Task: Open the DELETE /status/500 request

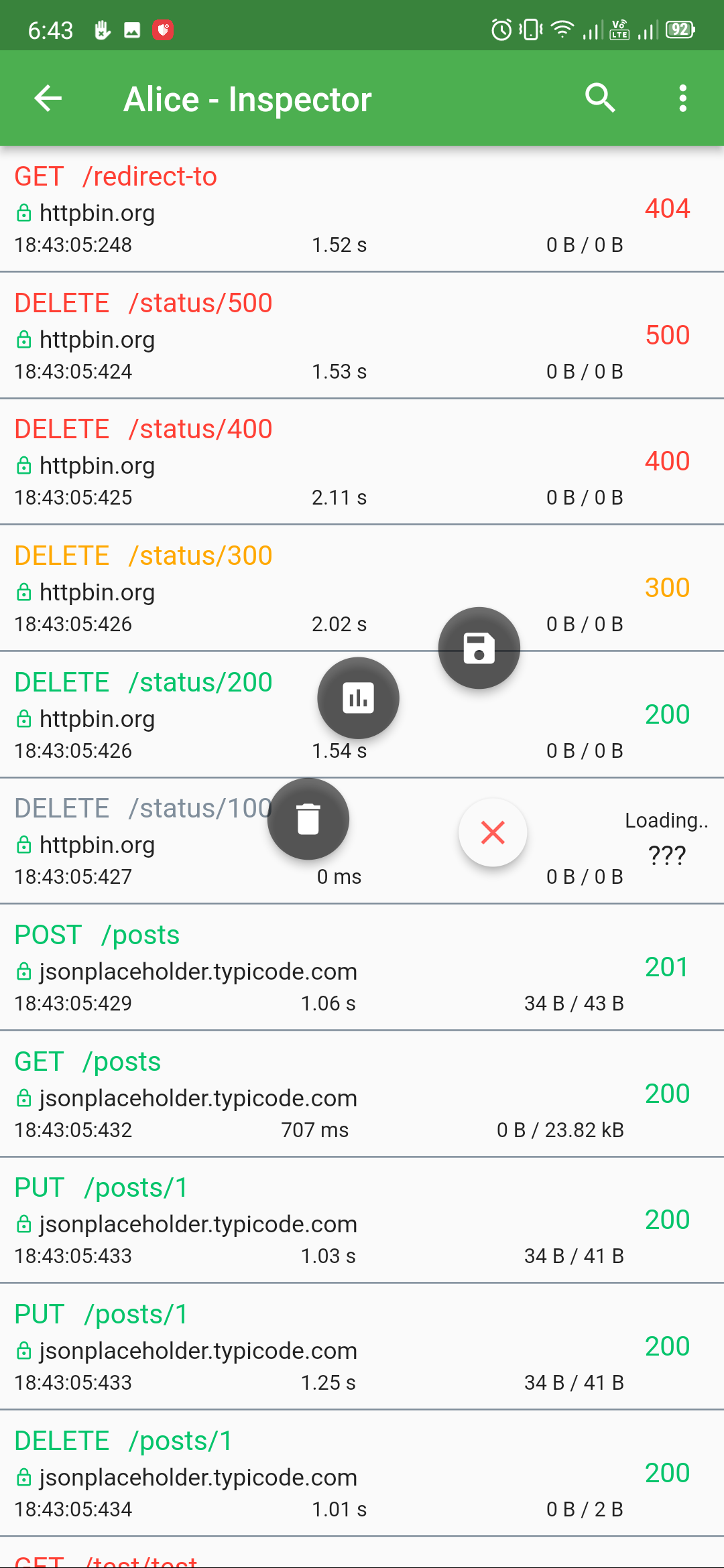Action: (x=362, y=335)
